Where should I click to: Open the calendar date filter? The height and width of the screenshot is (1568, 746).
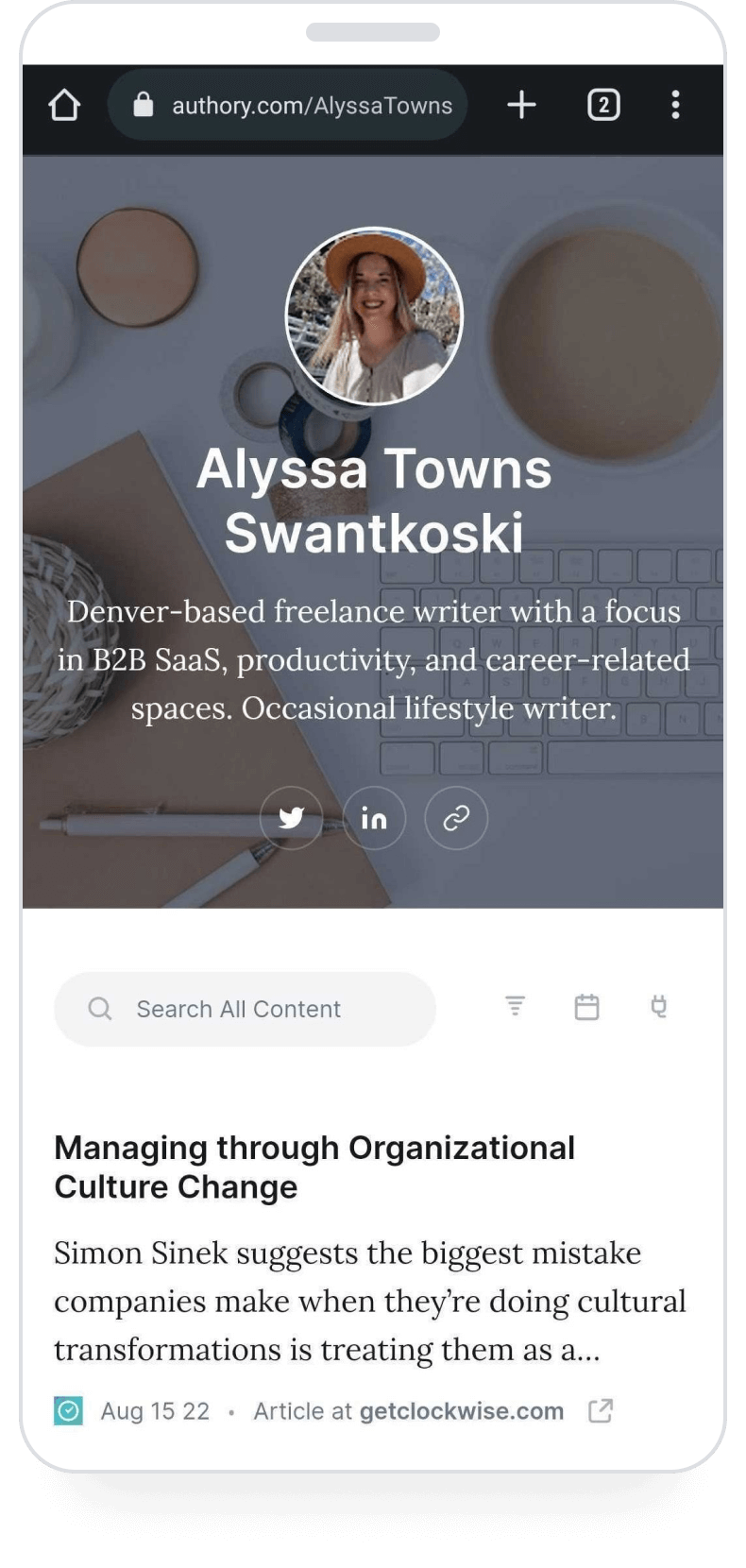[x=586, y=1007]
